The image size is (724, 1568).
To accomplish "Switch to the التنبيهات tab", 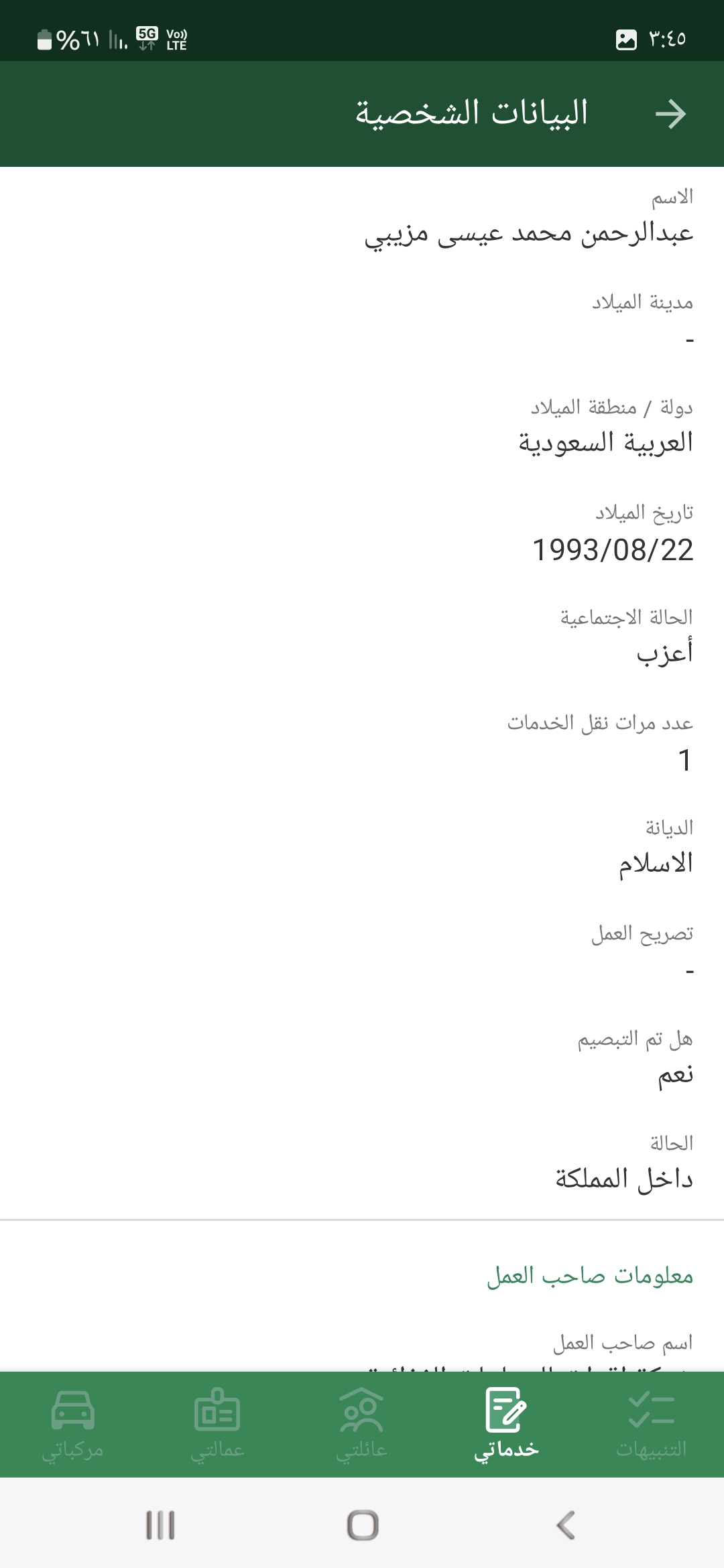I will click(652, 1423).
